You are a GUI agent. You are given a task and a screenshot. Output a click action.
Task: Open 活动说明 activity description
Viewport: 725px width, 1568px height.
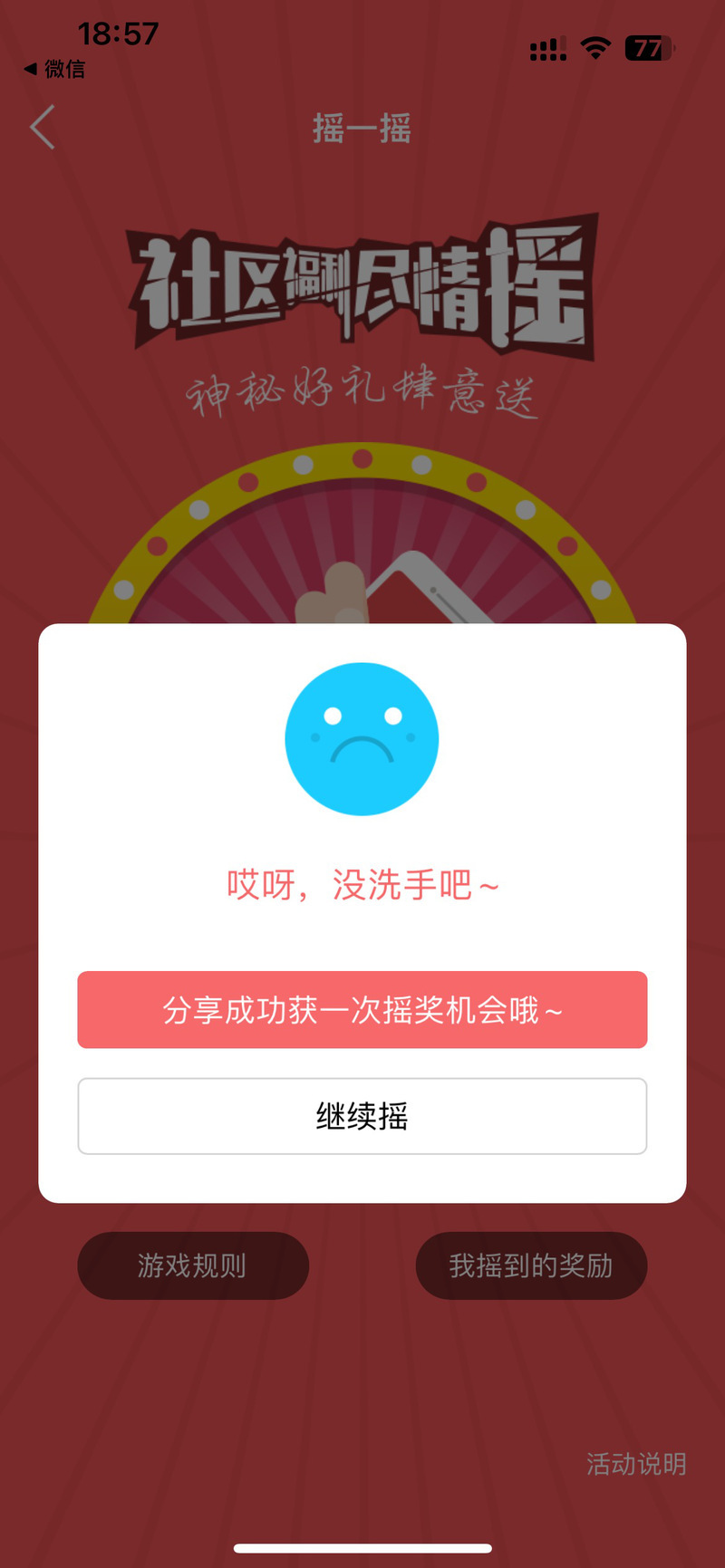click(x=636, y=1464)
